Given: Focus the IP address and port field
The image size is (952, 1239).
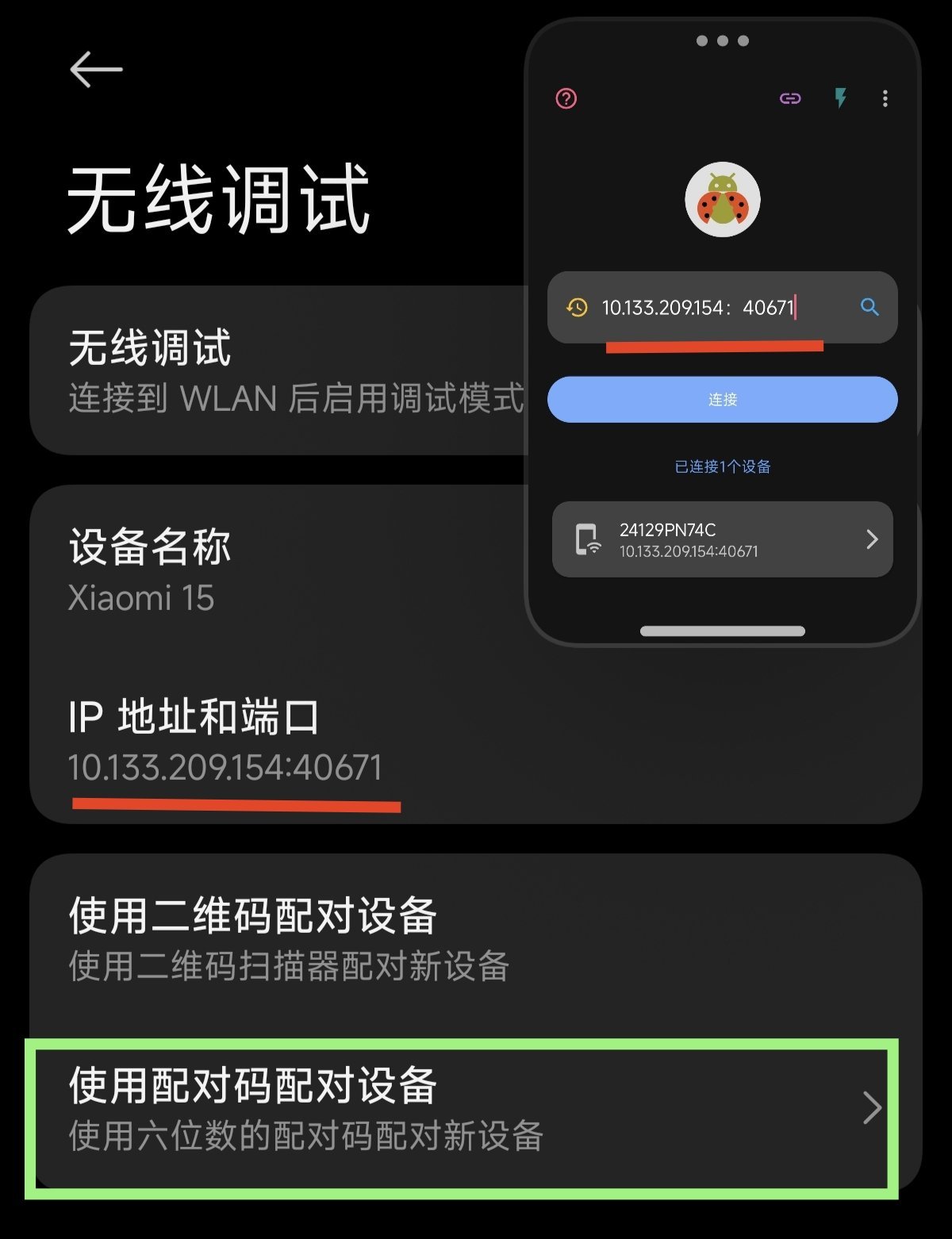Looking at the screenshot, I should click(x=706, y=308).
